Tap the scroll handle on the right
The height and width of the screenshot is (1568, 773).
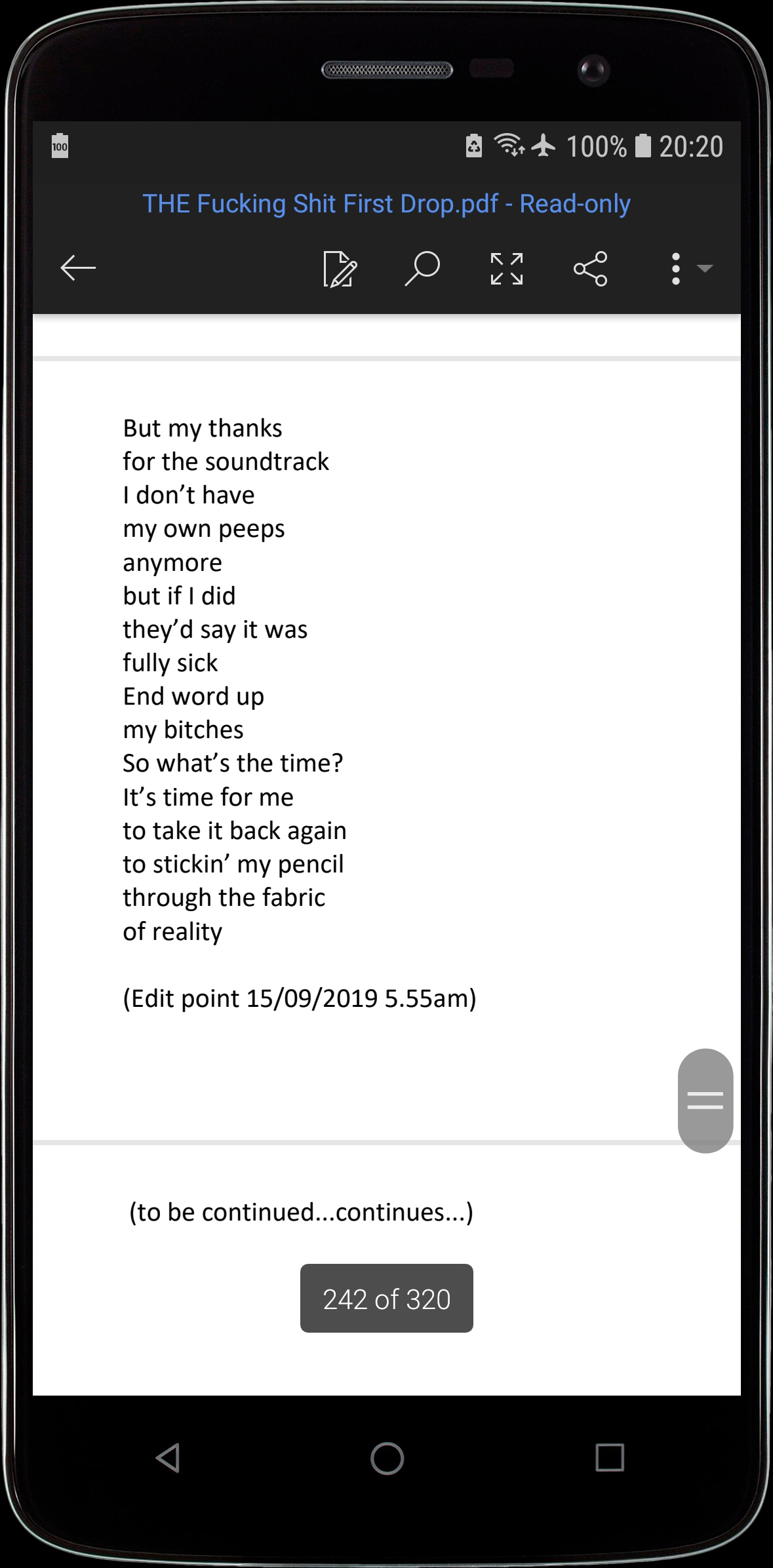click(705, 1101)
